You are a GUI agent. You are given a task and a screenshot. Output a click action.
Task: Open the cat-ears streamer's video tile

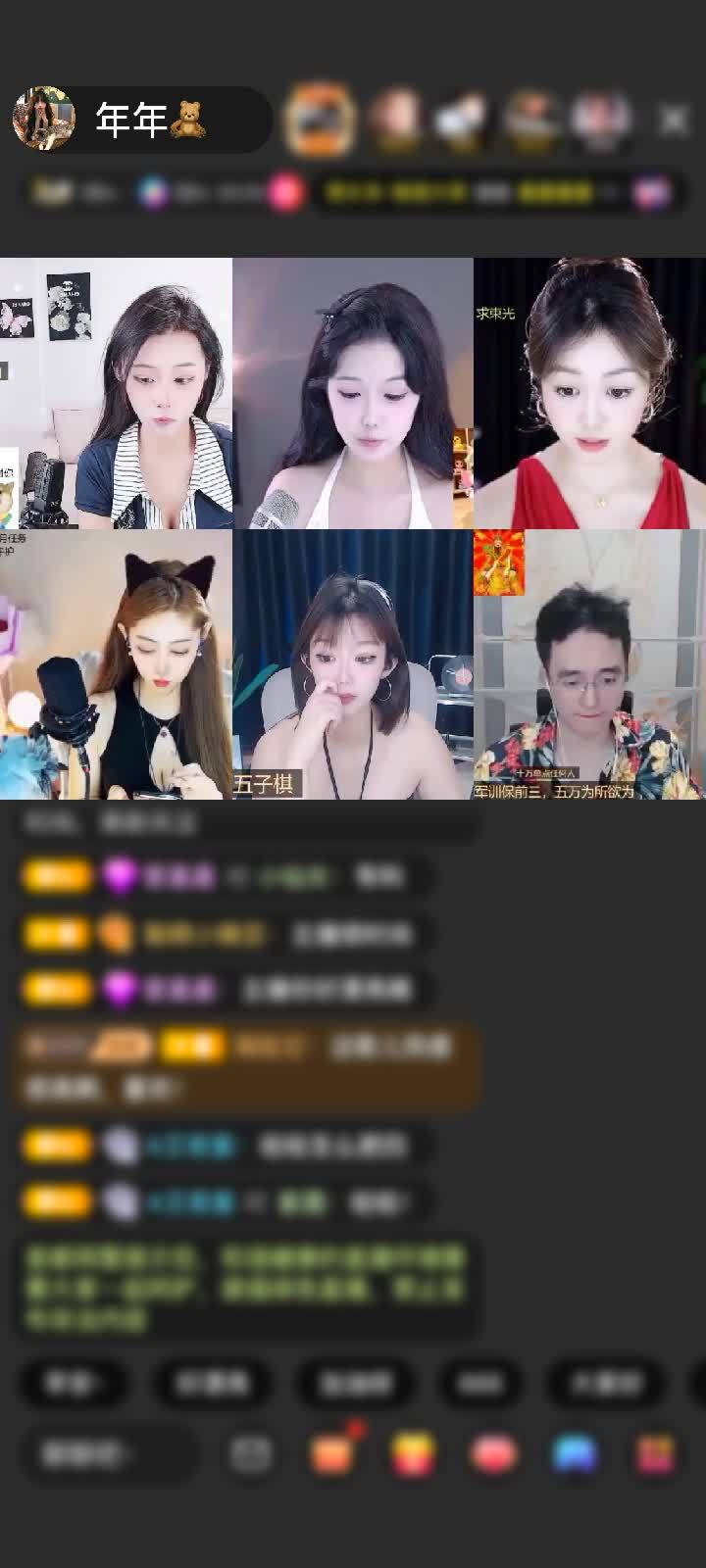click(116, 664)
